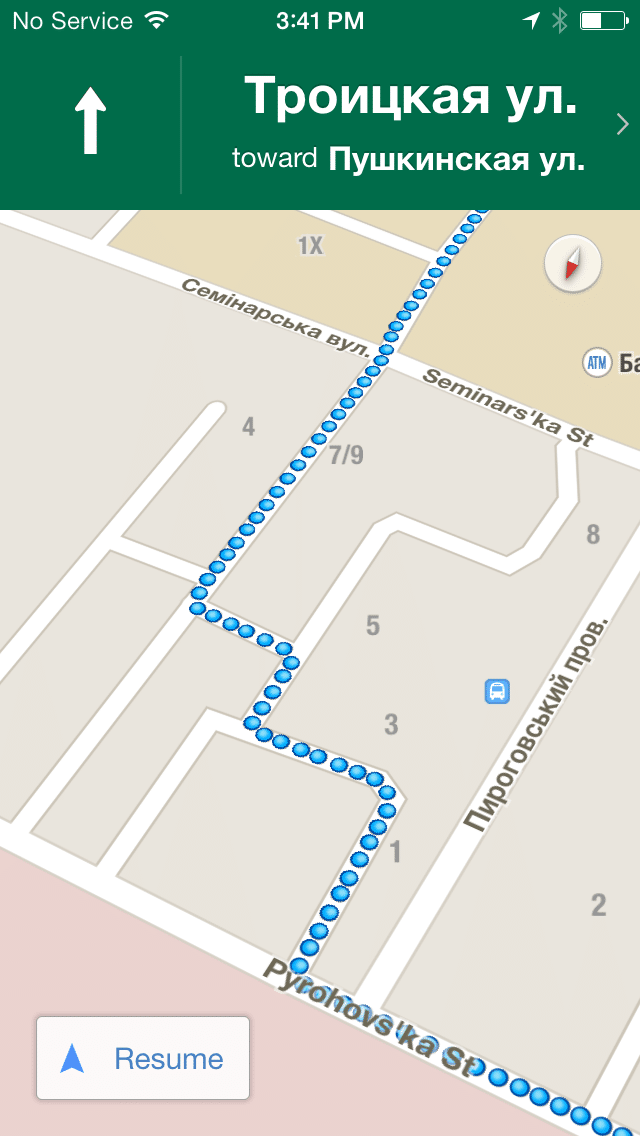Select the bus stop icon on the map
The height and width of the screenshot is (1136, 640).
497,690
